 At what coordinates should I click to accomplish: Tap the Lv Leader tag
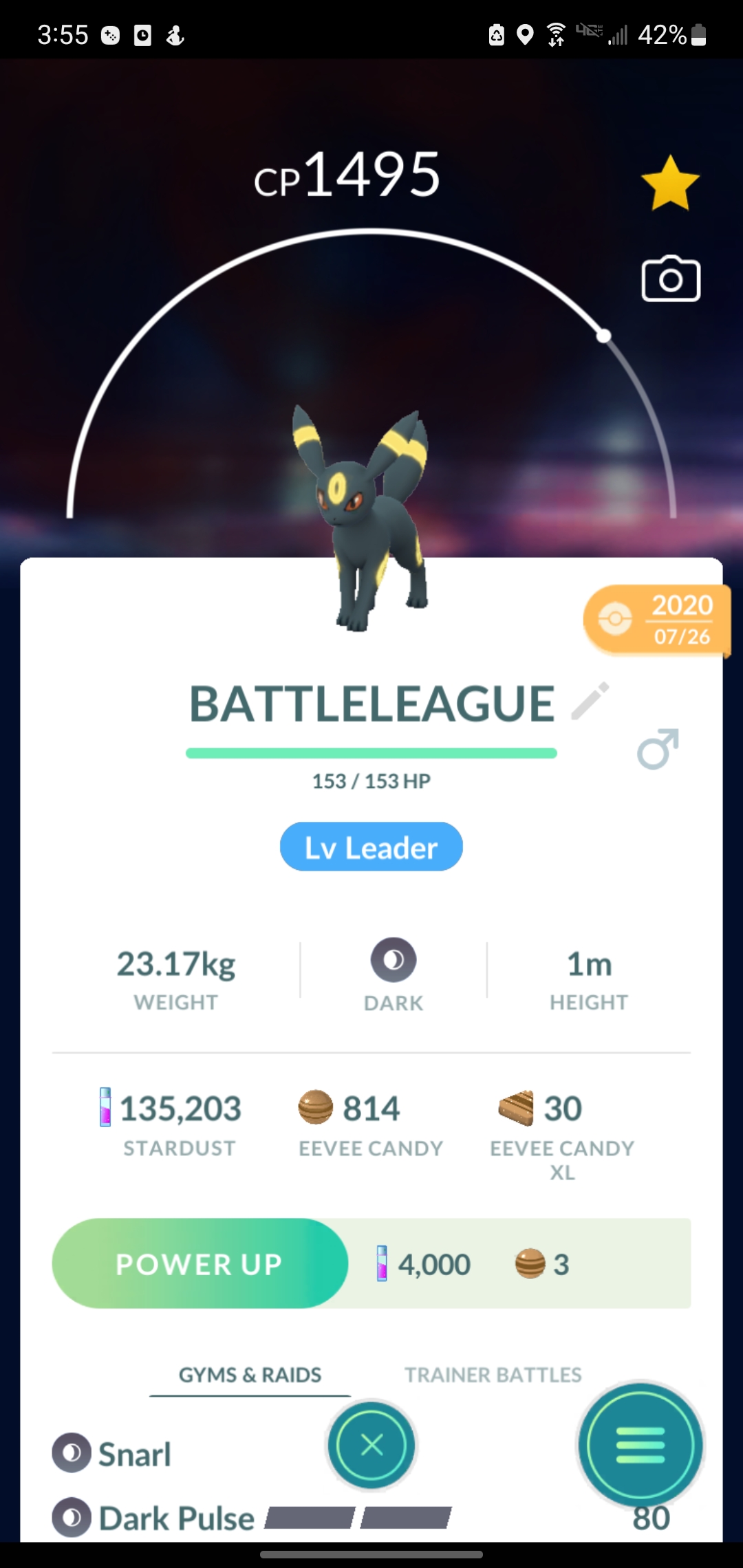pos(371,847)
